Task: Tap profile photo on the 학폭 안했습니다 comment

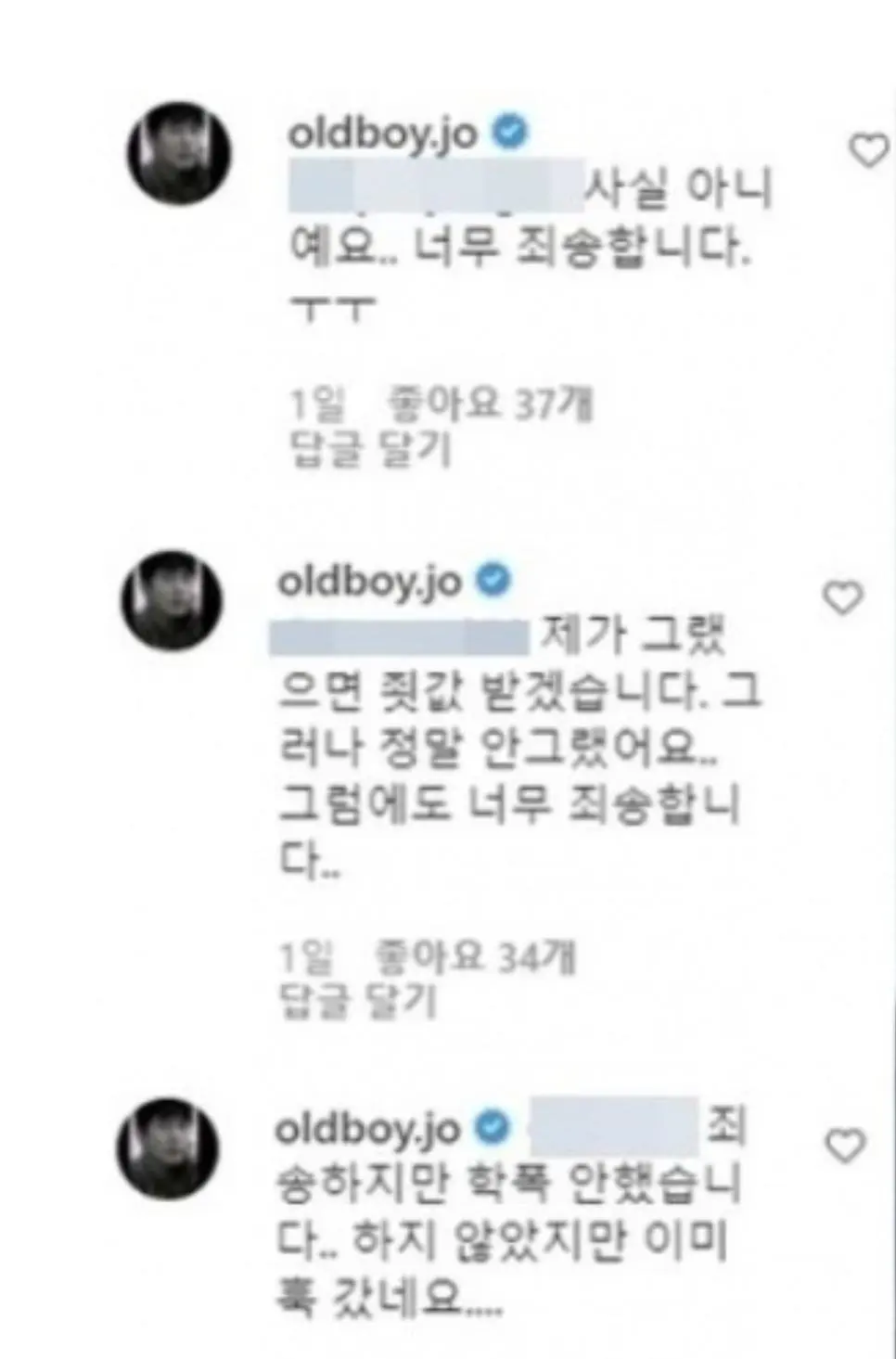Action: pos(171,1147)
